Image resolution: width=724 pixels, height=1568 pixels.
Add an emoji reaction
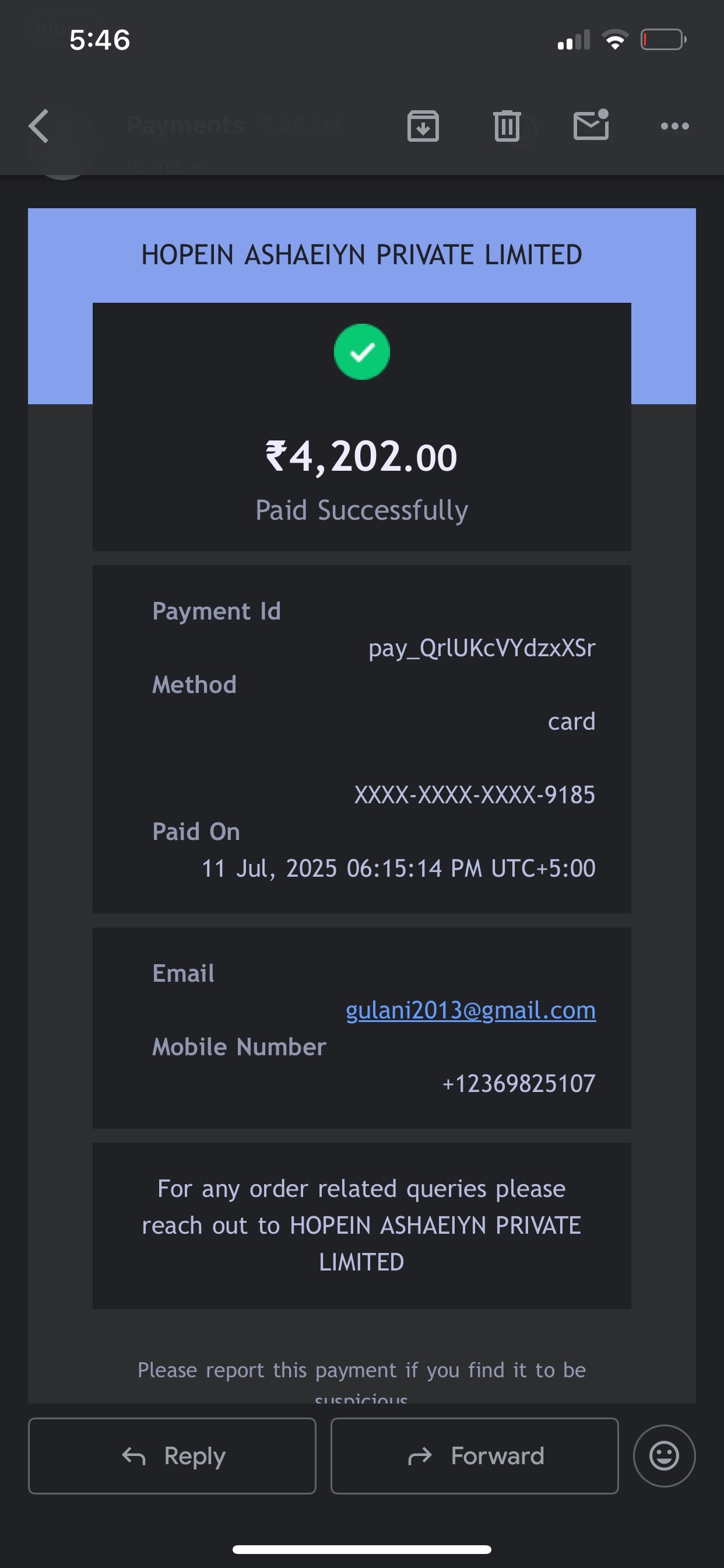(665, 1455)
